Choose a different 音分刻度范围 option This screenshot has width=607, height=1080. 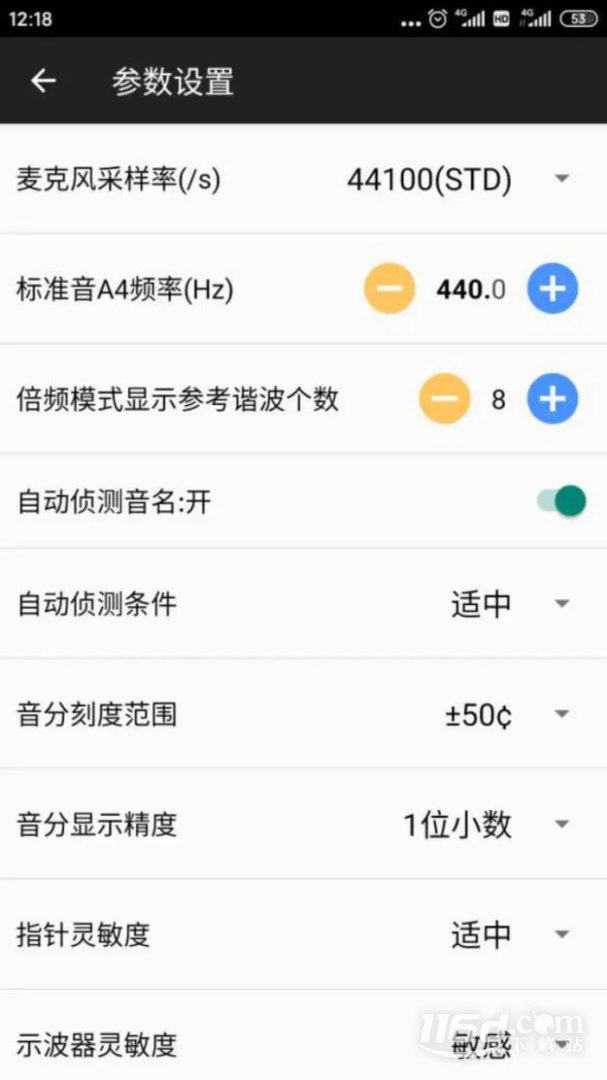pos(511,714)
